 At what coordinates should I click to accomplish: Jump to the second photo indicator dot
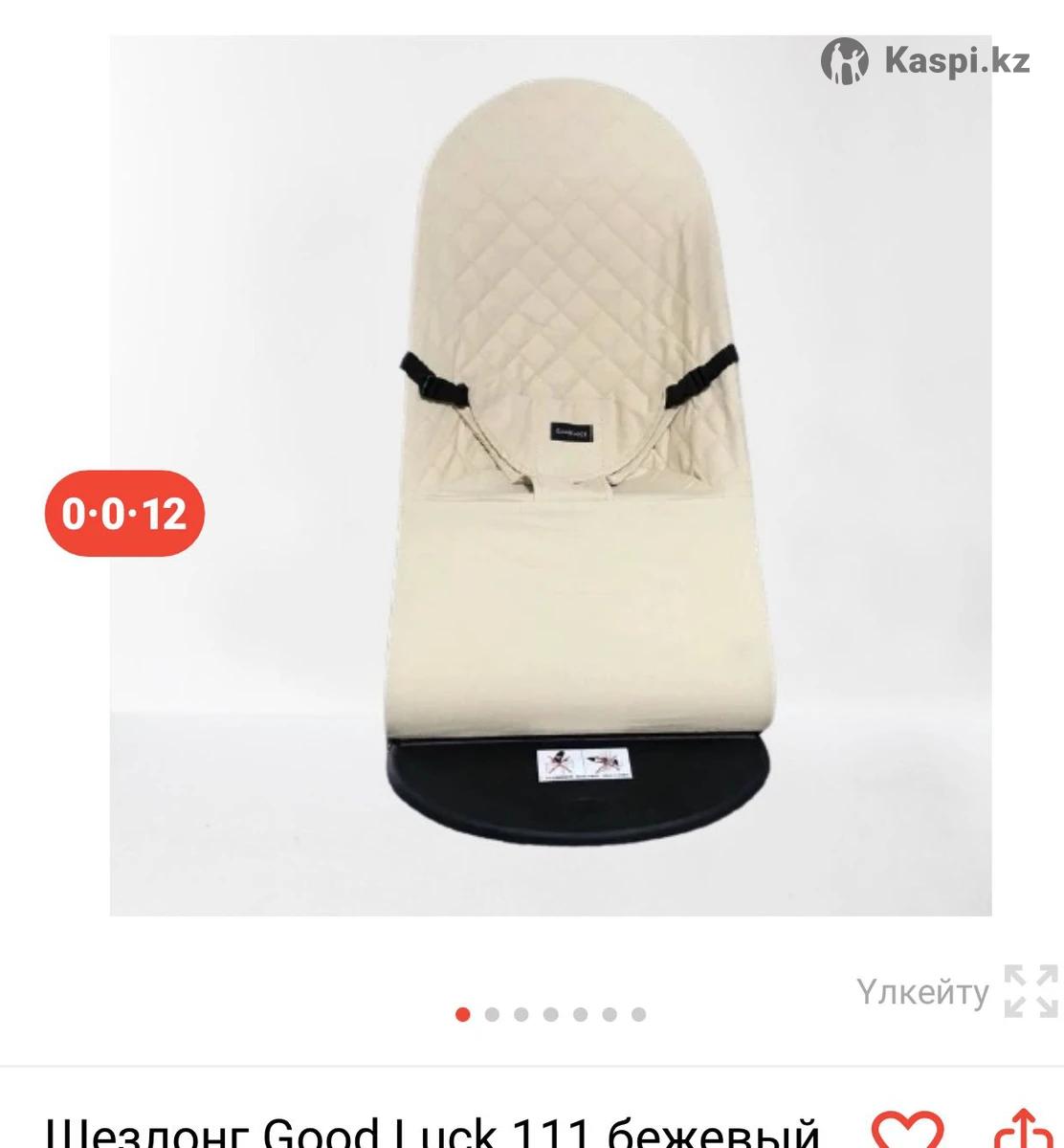click(492, 1015)
